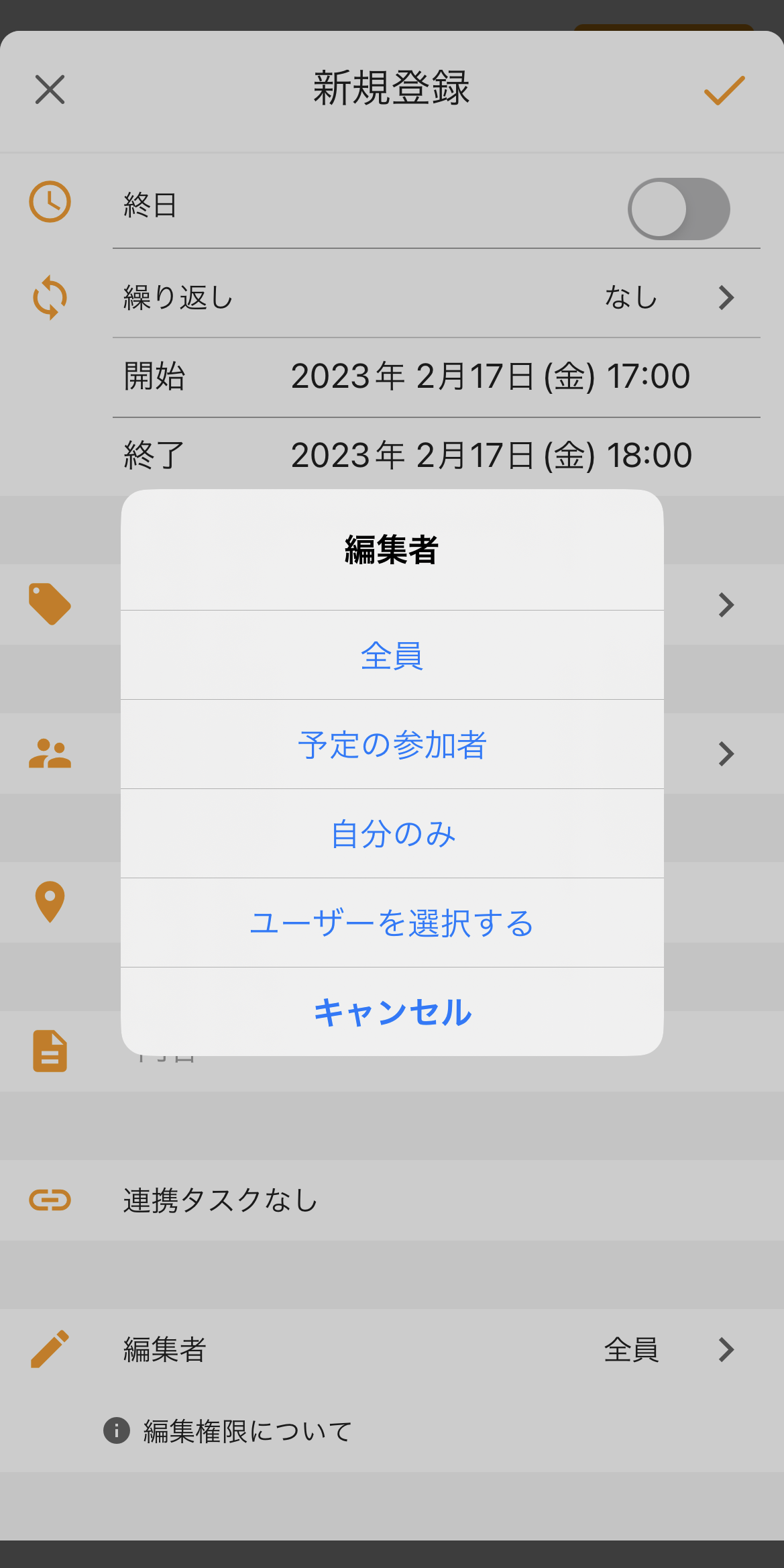Select the pencil icon beside 編集者
784x1568 pixels.
pyautogui.click(x=50, y=1349)
